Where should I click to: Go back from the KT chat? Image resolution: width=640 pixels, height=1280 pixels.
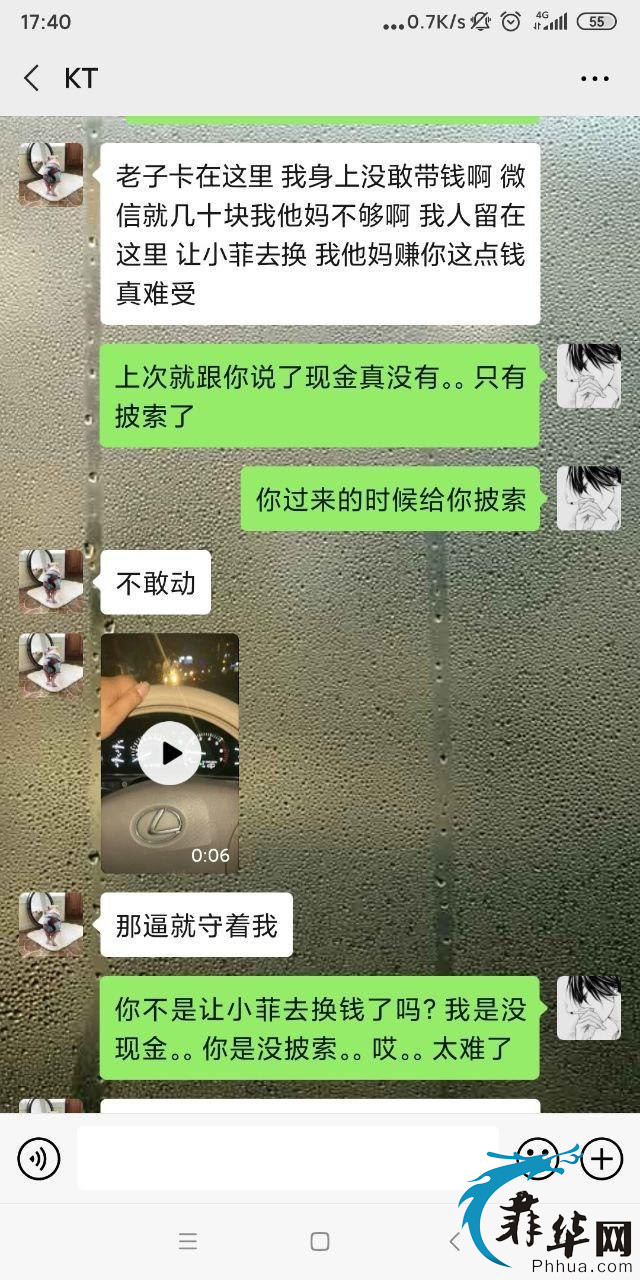point(32,79)
